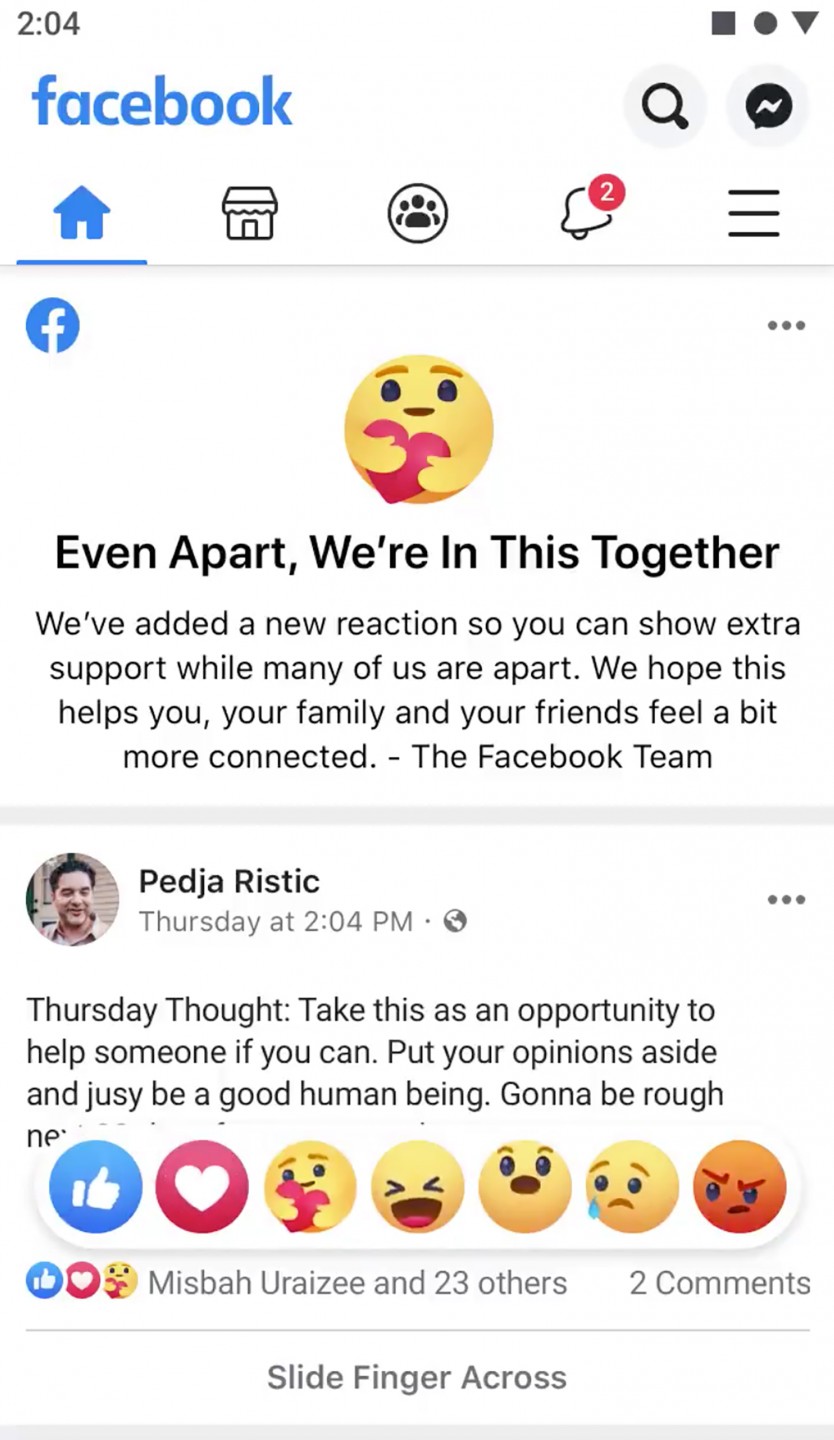The image size is (834, 1440).
Task: React with the Sad crying face
Action: (x=630, y=1187)
